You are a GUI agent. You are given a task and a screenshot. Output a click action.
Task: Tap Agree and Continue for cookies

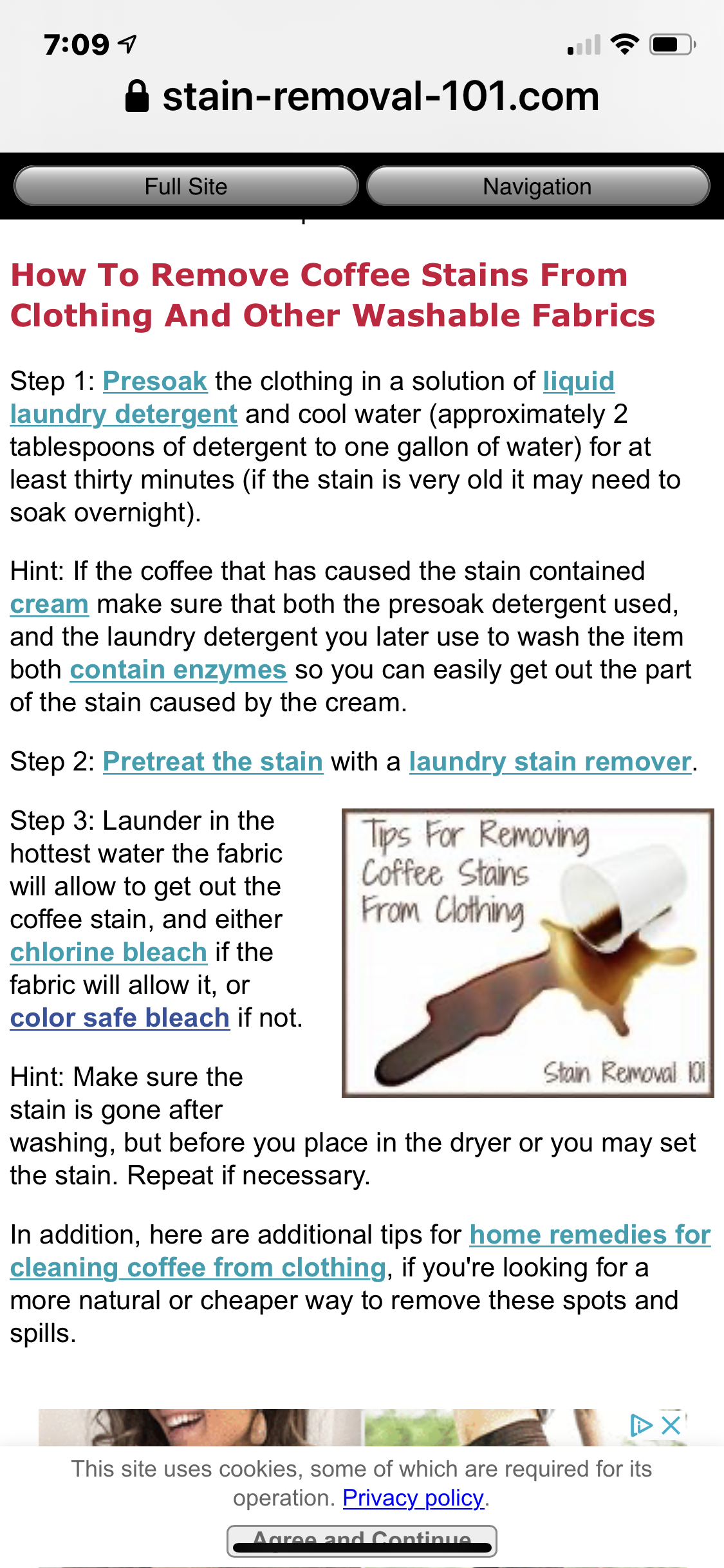pyautogui.click(x=362, y=1541)
